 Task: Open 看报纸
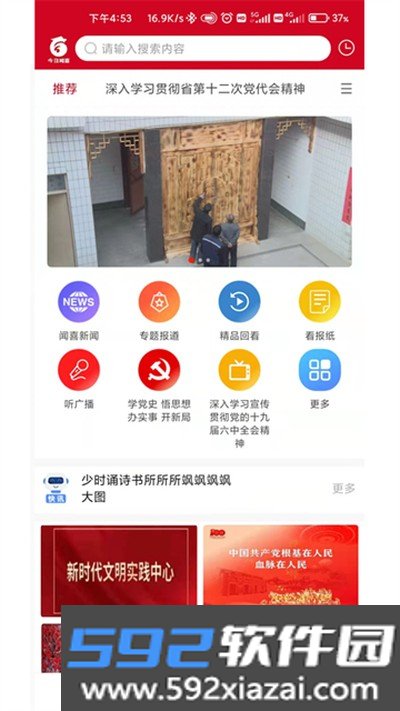click(x=320, y=311)
